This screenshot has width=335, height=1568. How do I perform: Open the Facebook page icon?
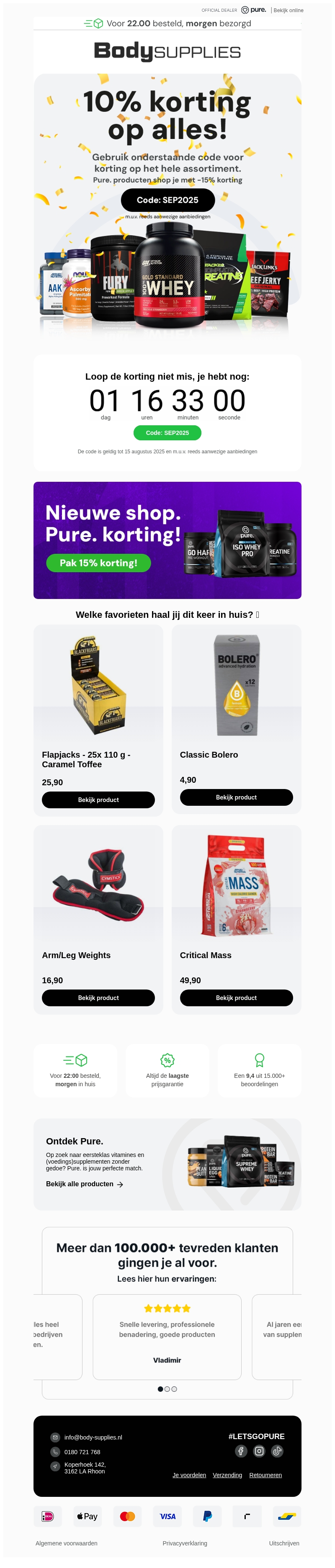coord(241,1451)
